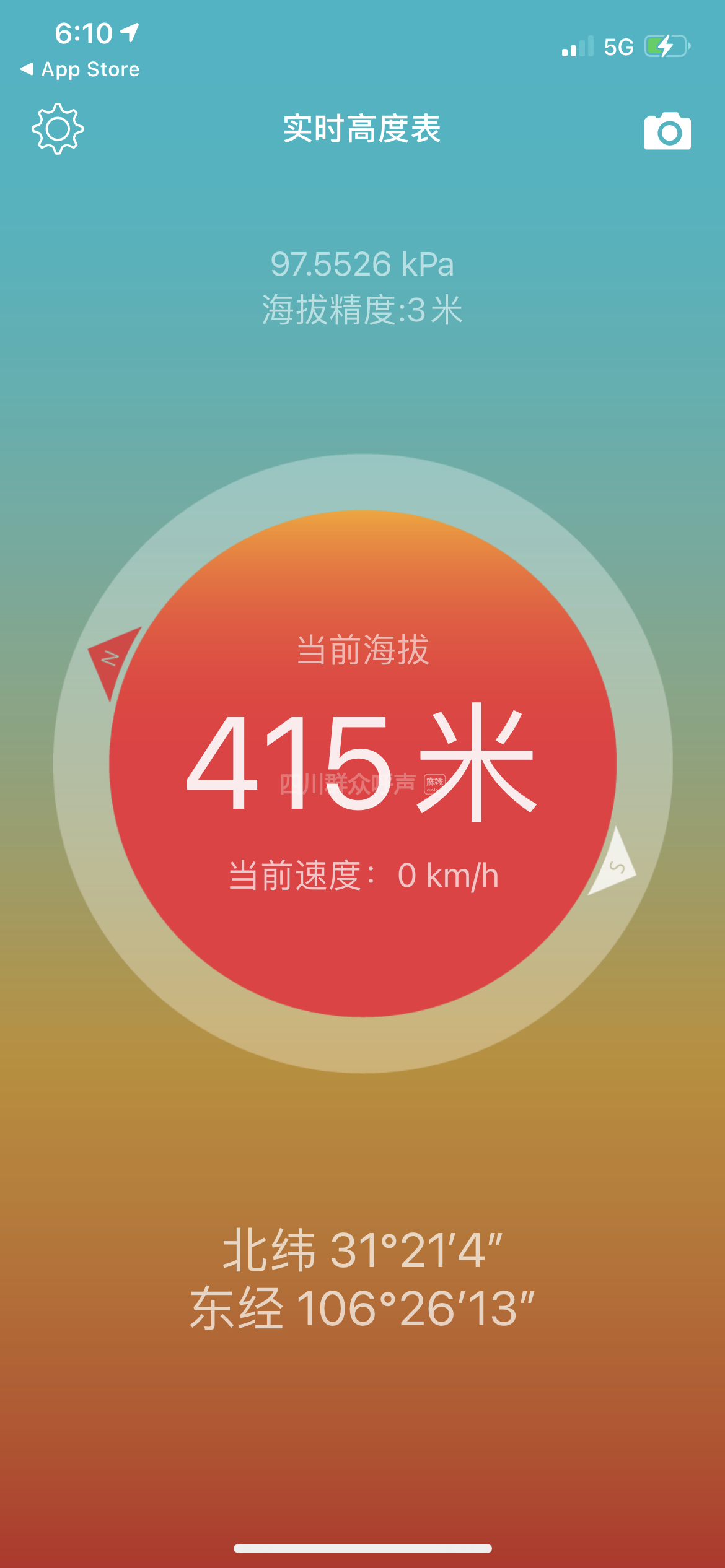The width and height of the screenshot is (725, 1568).
Task: Open the settings gear
Action: tap(58, 129)
